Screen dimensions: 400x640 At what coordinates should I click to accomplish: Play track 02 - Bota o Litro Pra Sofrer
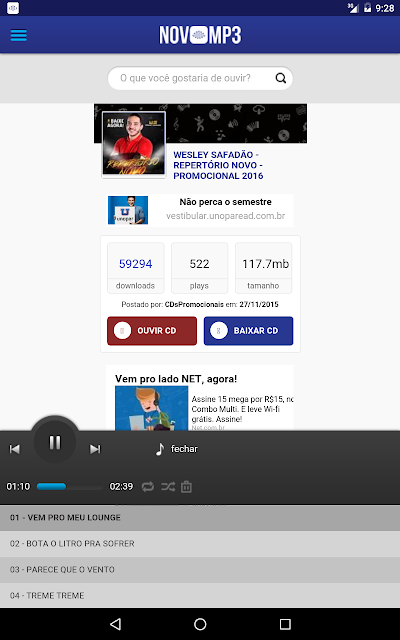pyautogui.click(x=200, y=544)
